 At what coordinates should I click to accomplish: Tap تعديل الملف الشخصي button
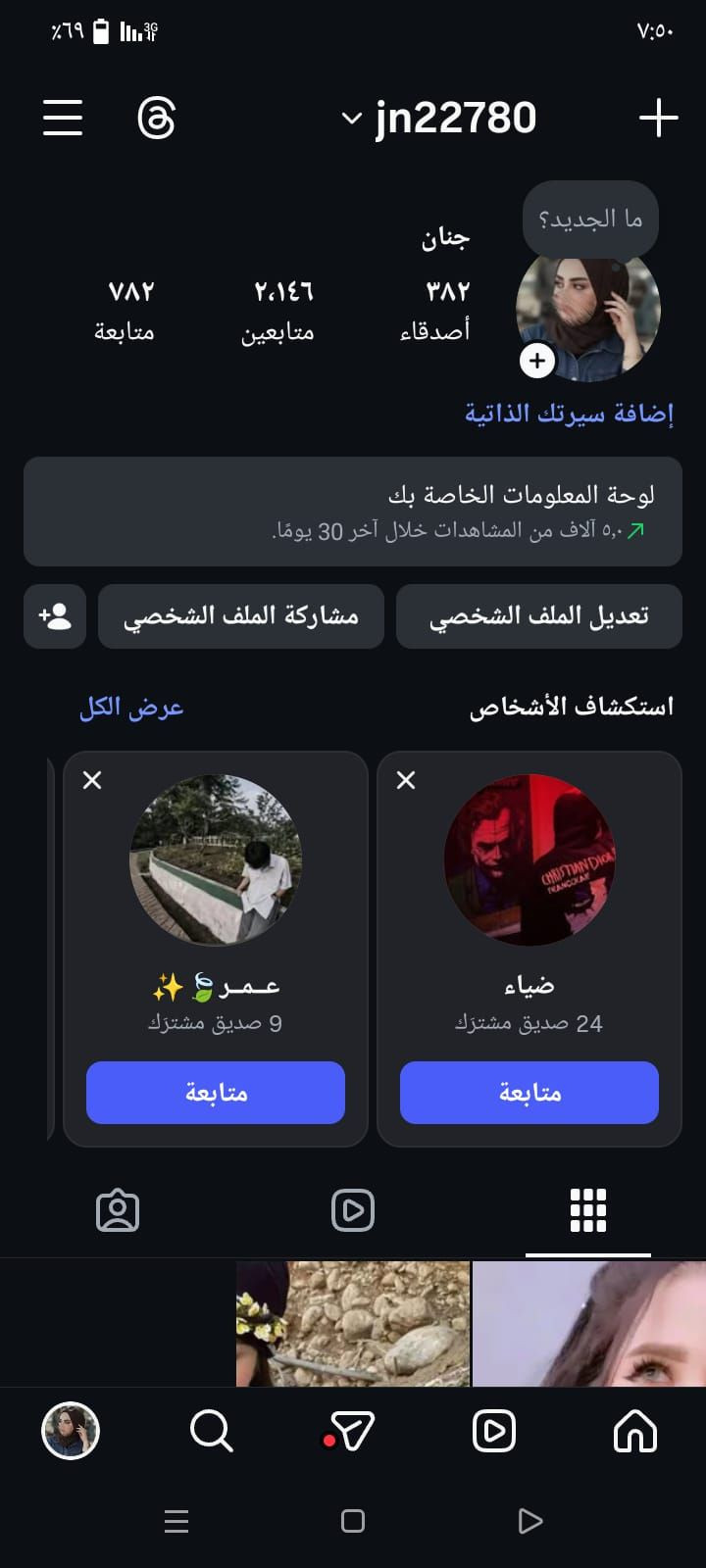tap(538, 616)
